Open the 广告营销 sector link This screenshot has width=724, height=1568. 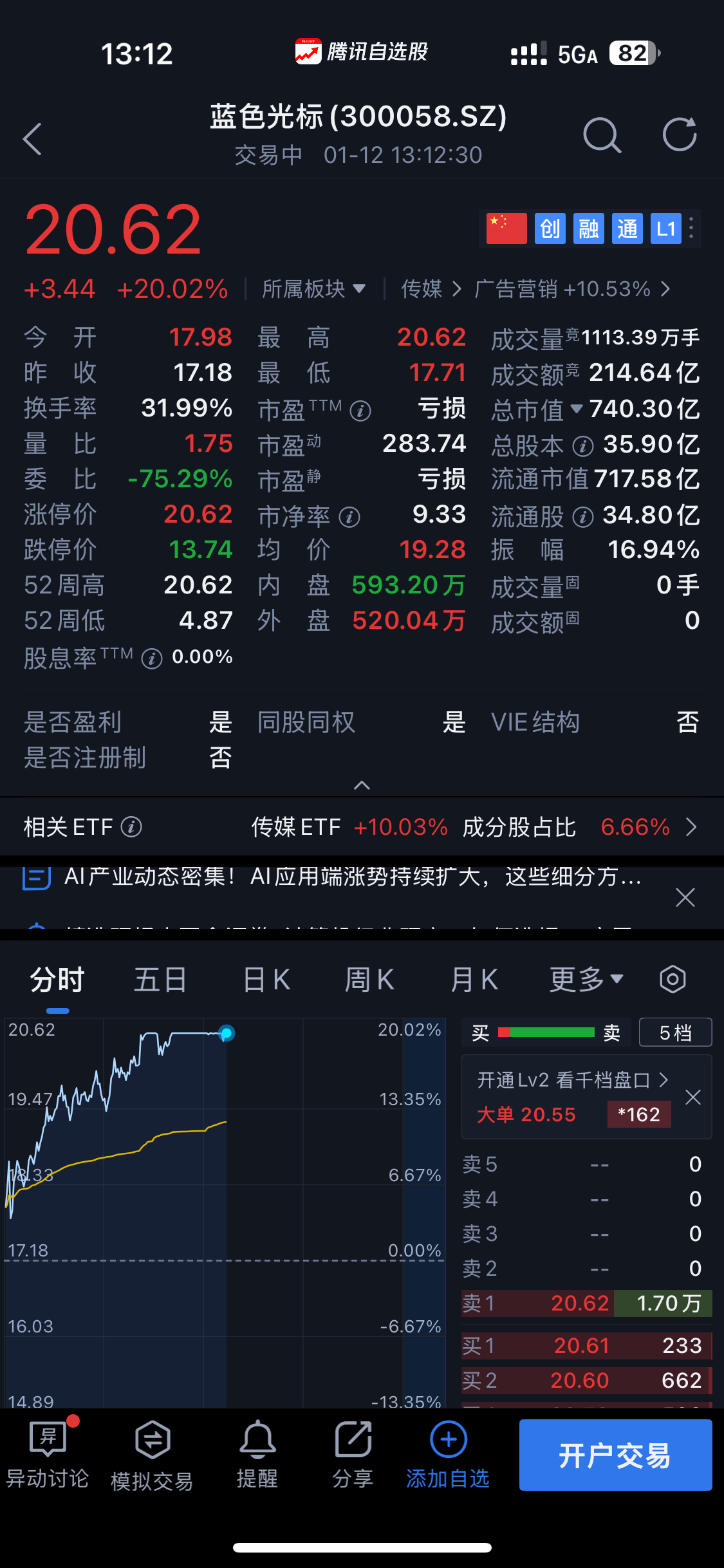[571, 289]
